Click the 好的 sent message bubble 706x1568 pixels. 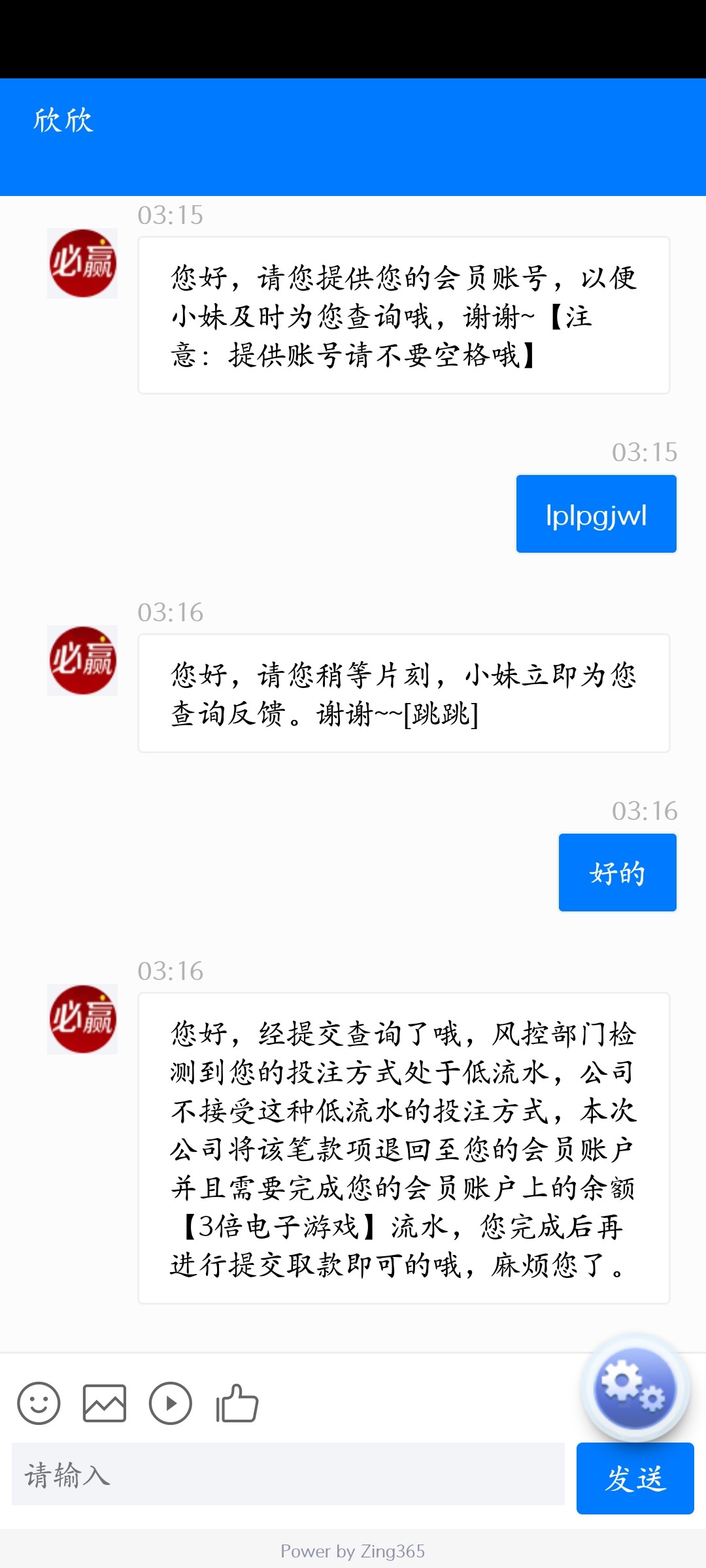pos(616,872)
